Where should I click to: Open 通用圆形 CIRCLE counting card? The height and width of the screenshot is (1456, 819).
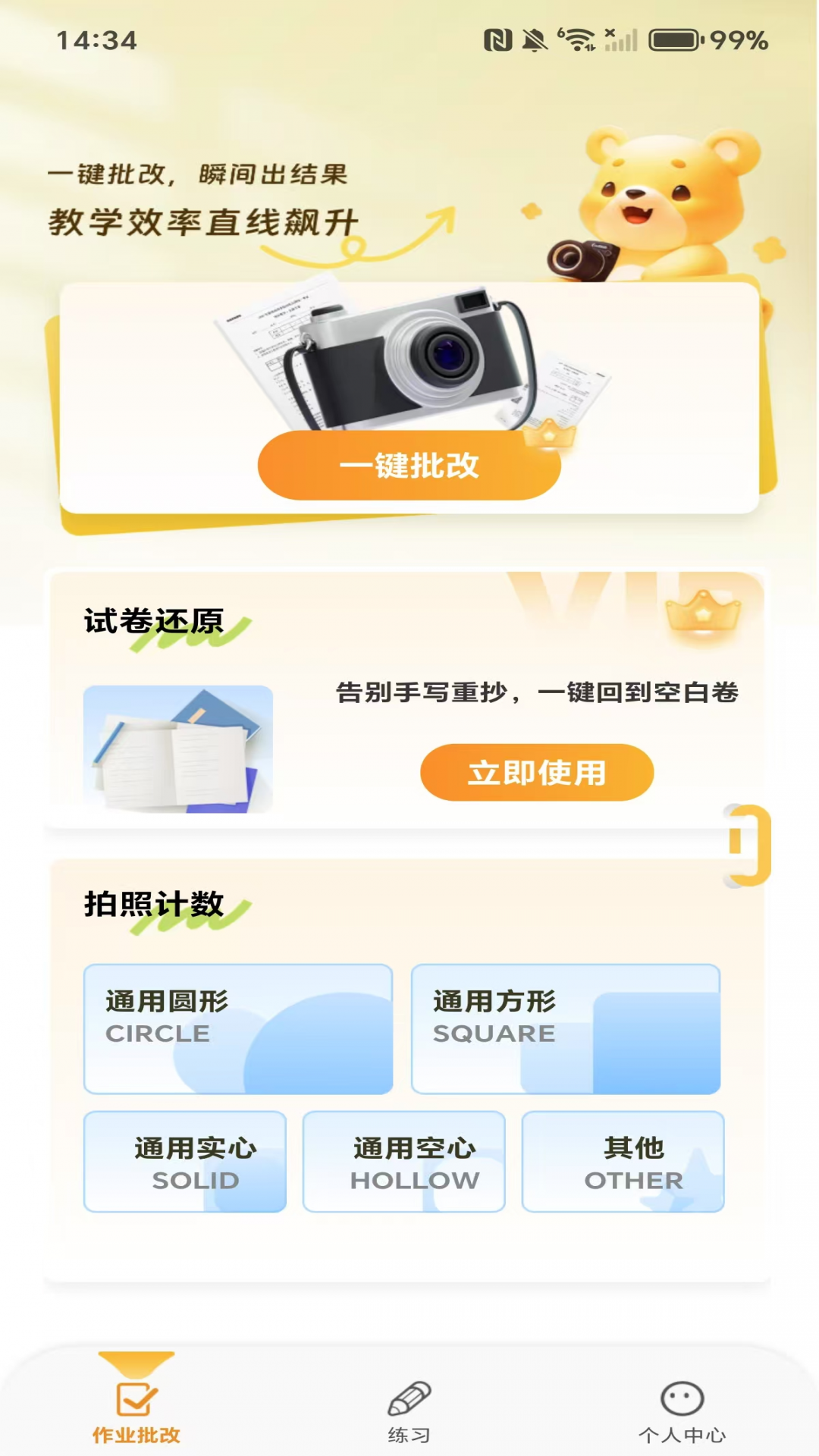[237, 1028]
